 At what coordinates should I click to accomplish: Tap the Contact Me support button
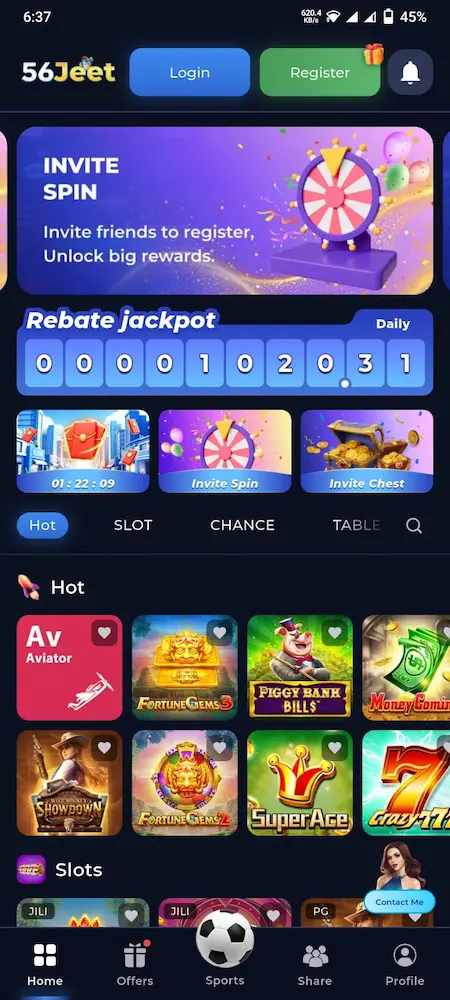400,902
